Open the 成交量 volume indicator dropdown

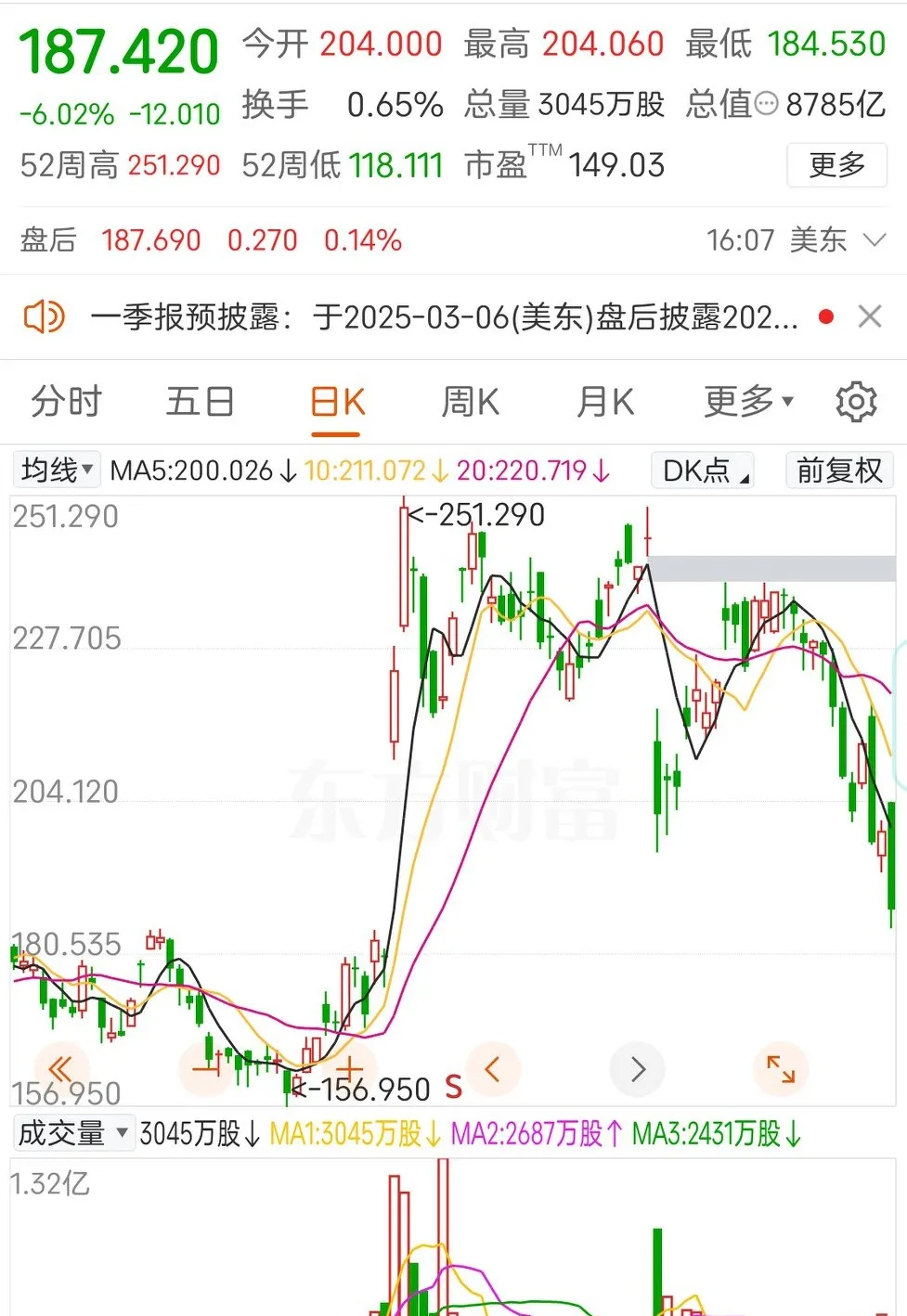73,1132
